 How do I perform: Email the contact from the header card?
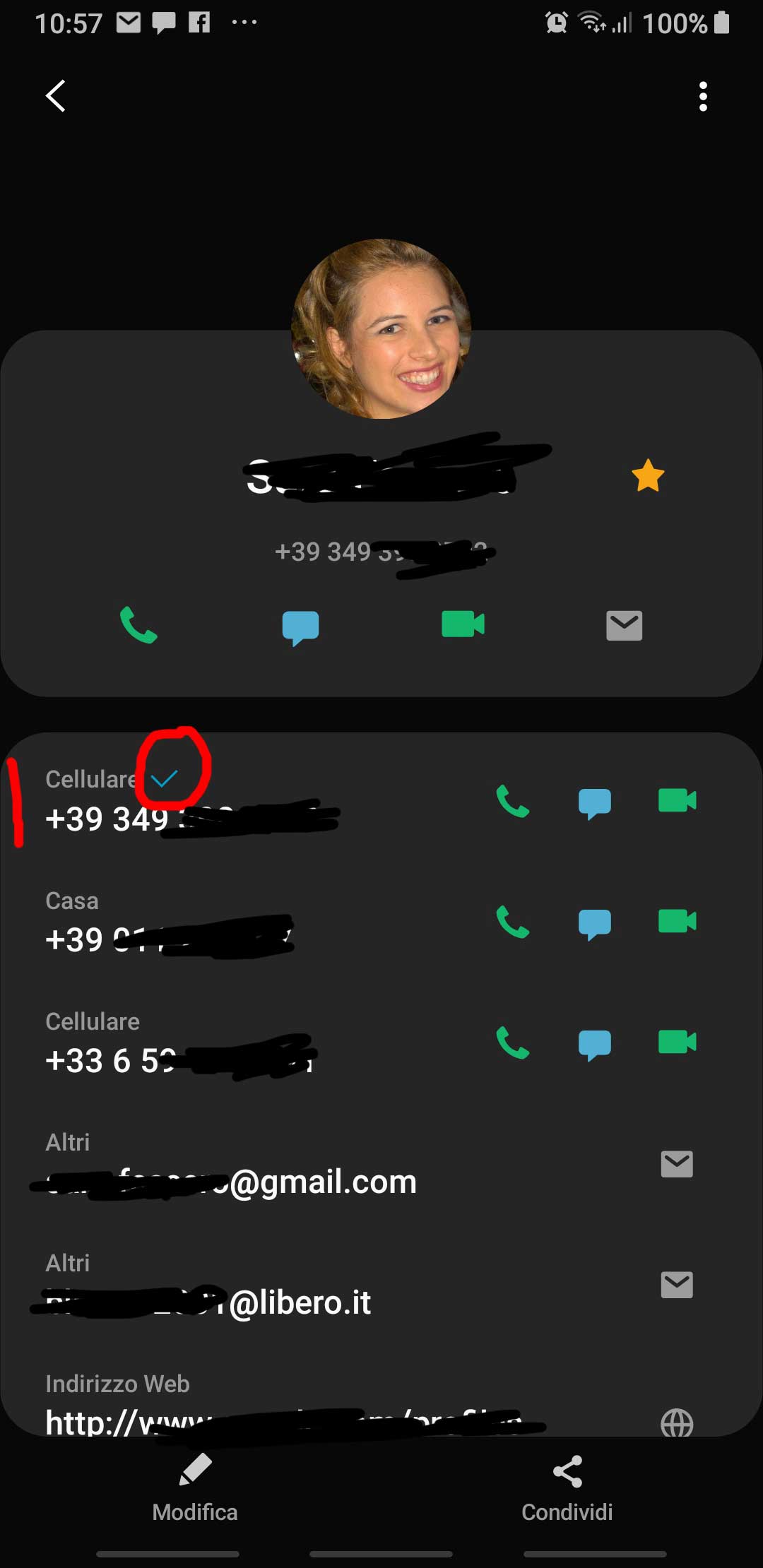pos(624,626)
